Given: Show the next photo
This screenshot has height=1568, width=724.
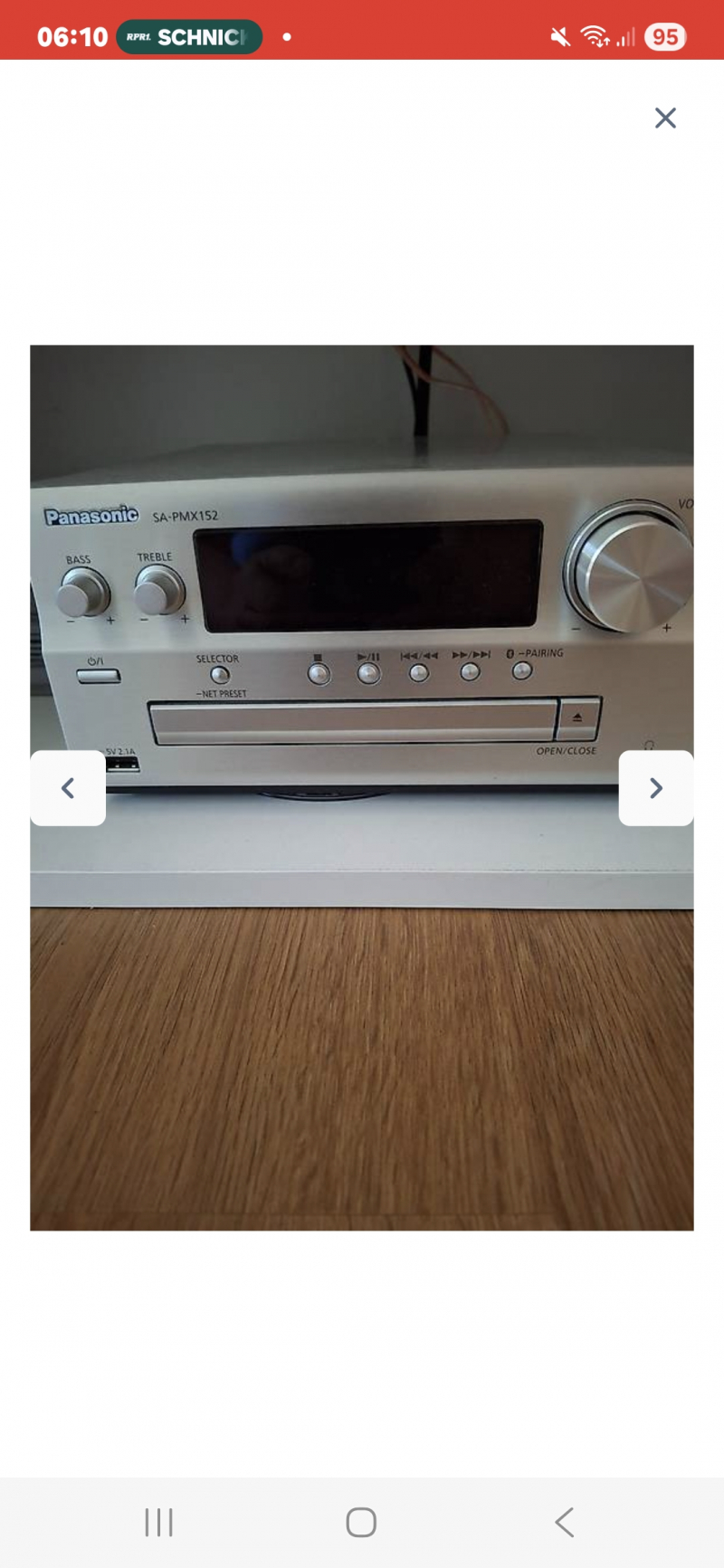Looking at the screenshot, I should pos(656,788).
